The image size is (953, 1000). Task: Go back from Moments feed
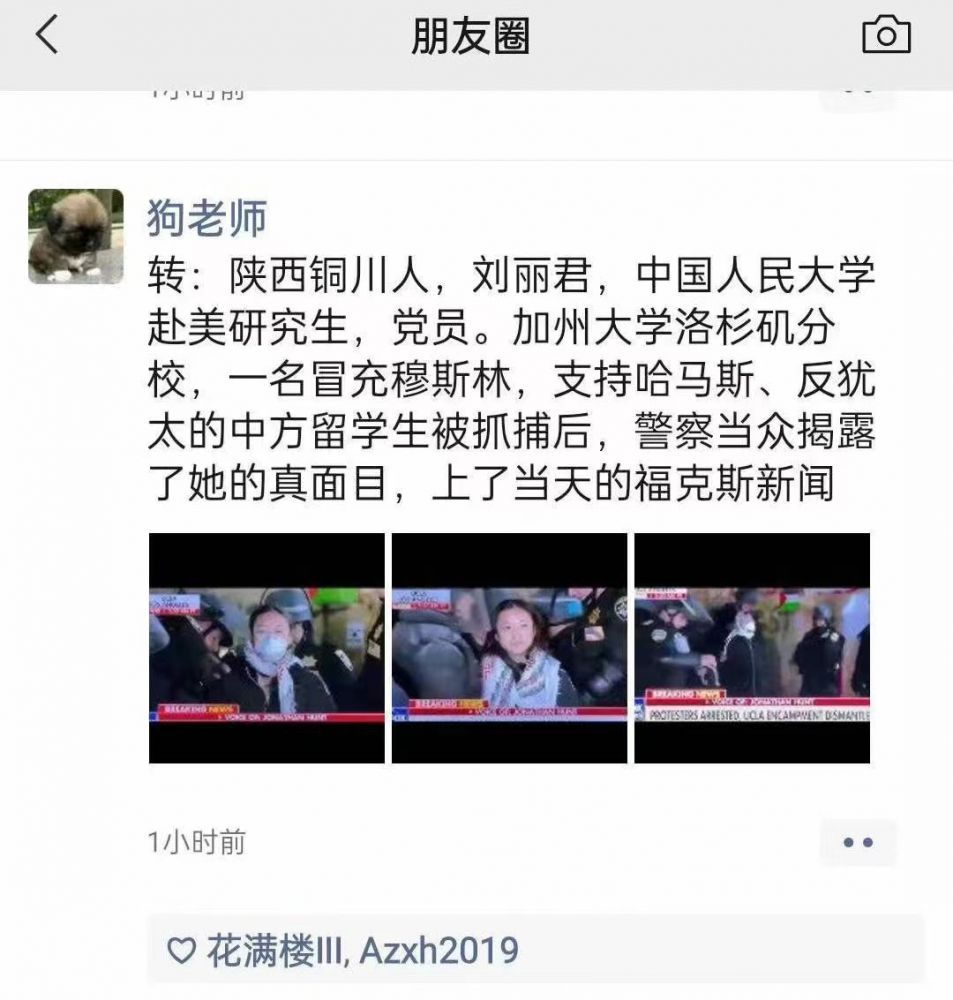coord(47,37)
